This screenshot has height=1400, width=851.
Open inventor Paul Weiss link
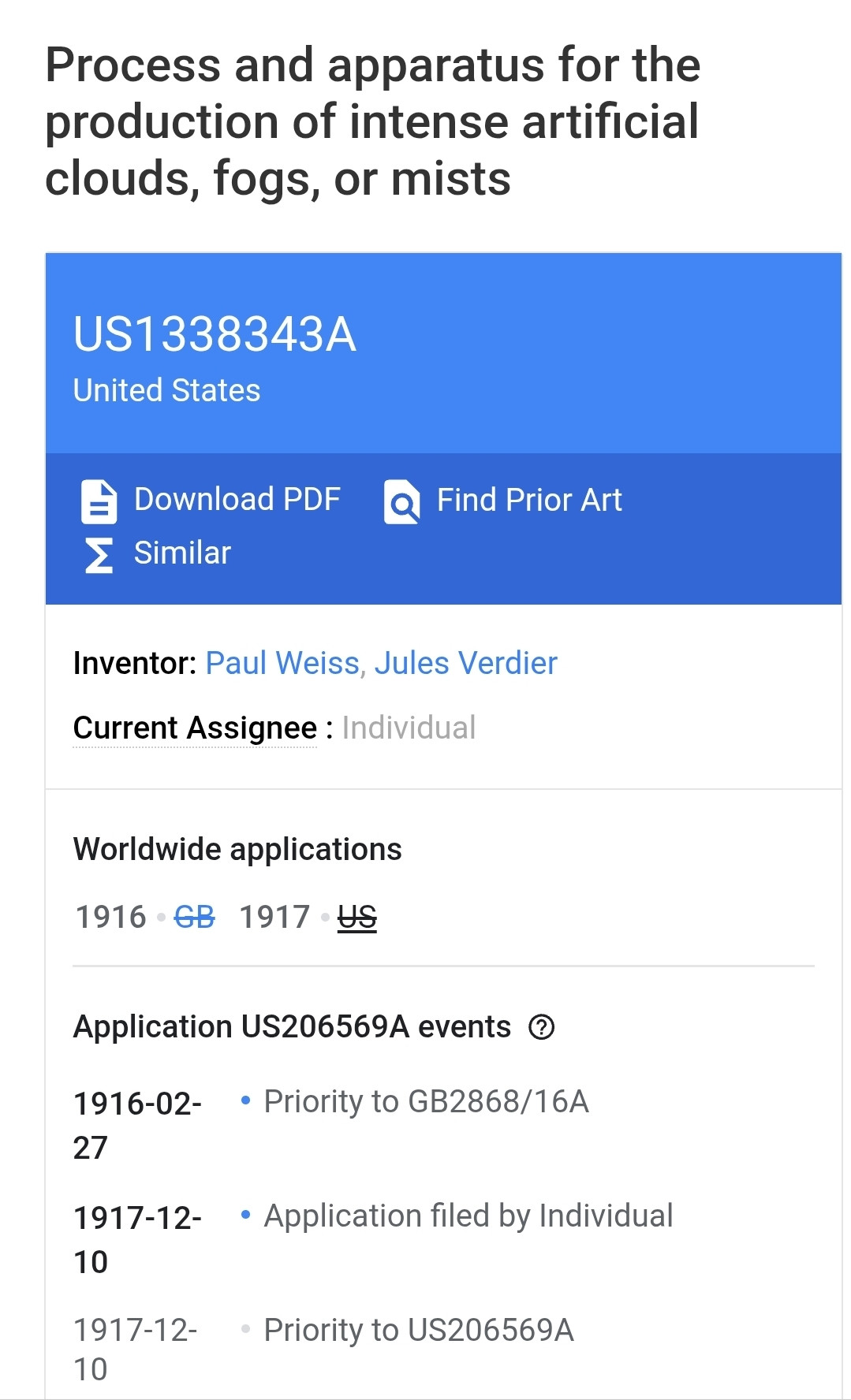click(x=283, y=664)
